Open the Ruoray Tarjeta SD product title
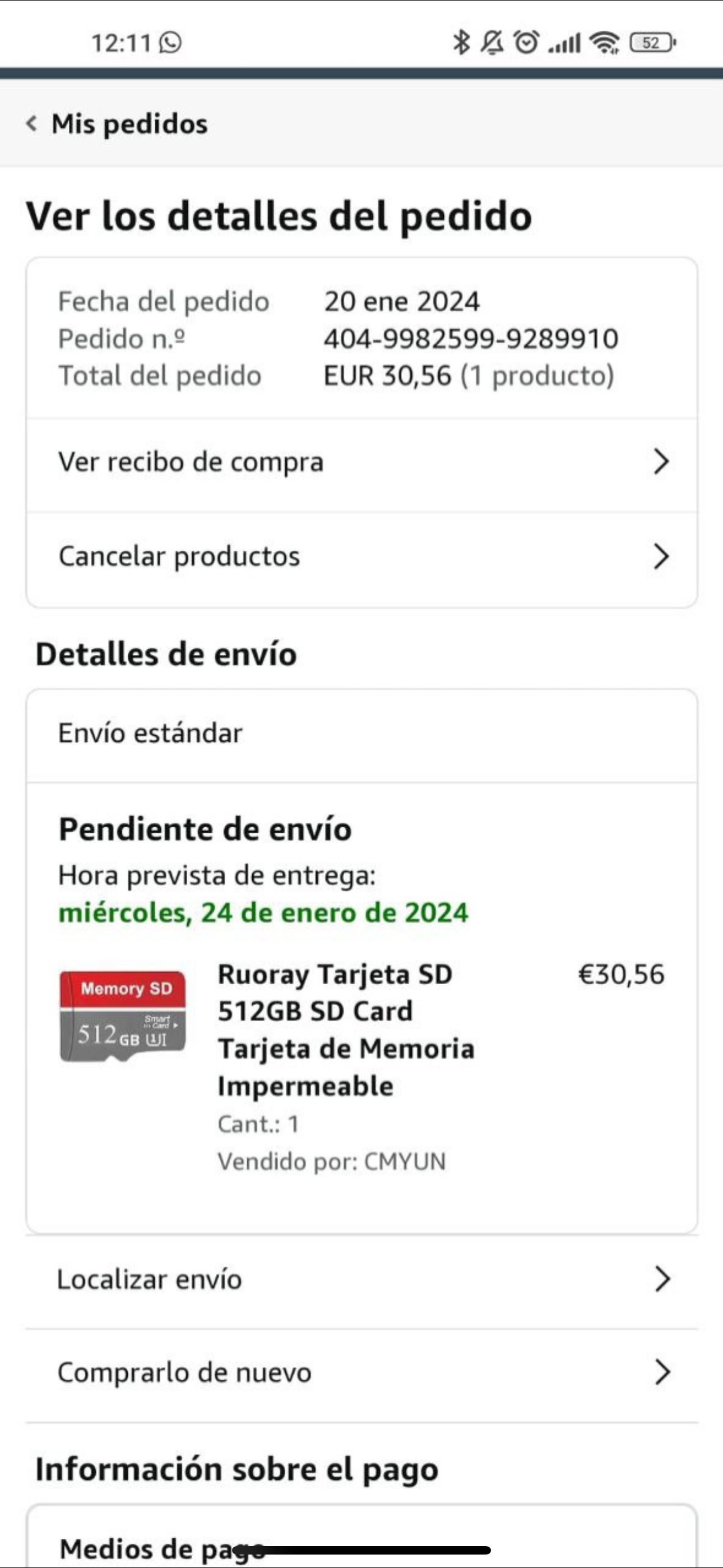The image size is (723, 1568). click(346, 1030)
